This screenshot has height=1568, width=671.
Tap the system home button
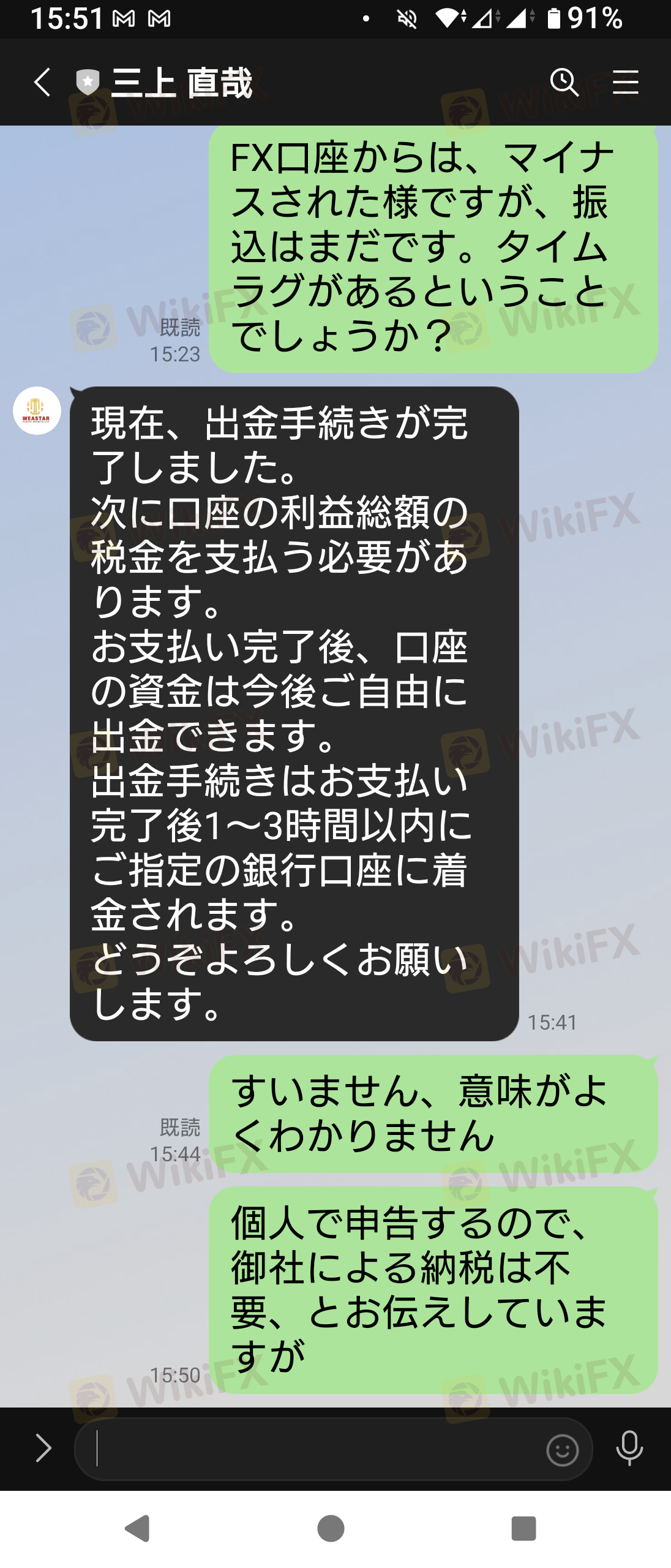(x=331, y=1528)
